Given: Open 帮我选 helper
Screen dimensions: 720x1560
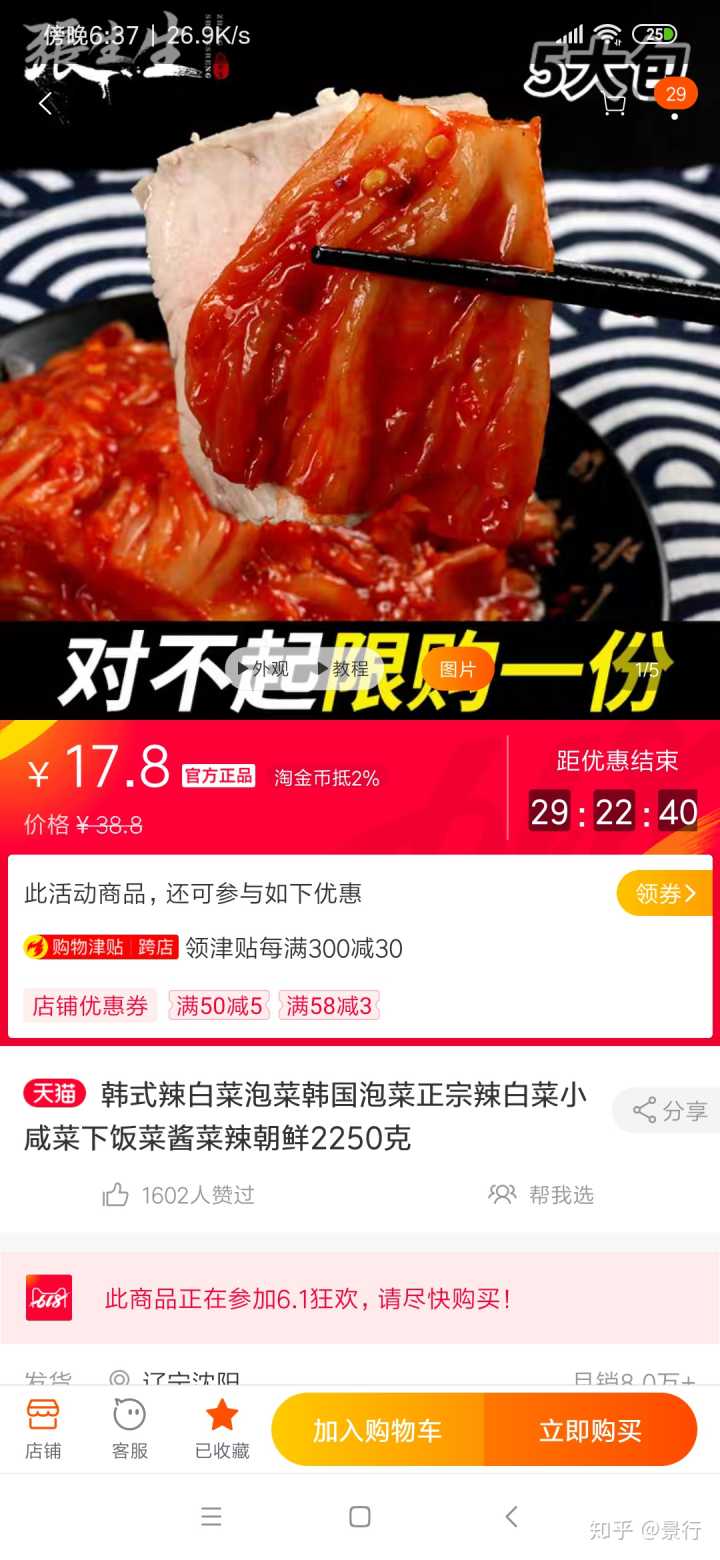Looking at the screenshot, I should pyautogui.click(x=541, y=1195).
